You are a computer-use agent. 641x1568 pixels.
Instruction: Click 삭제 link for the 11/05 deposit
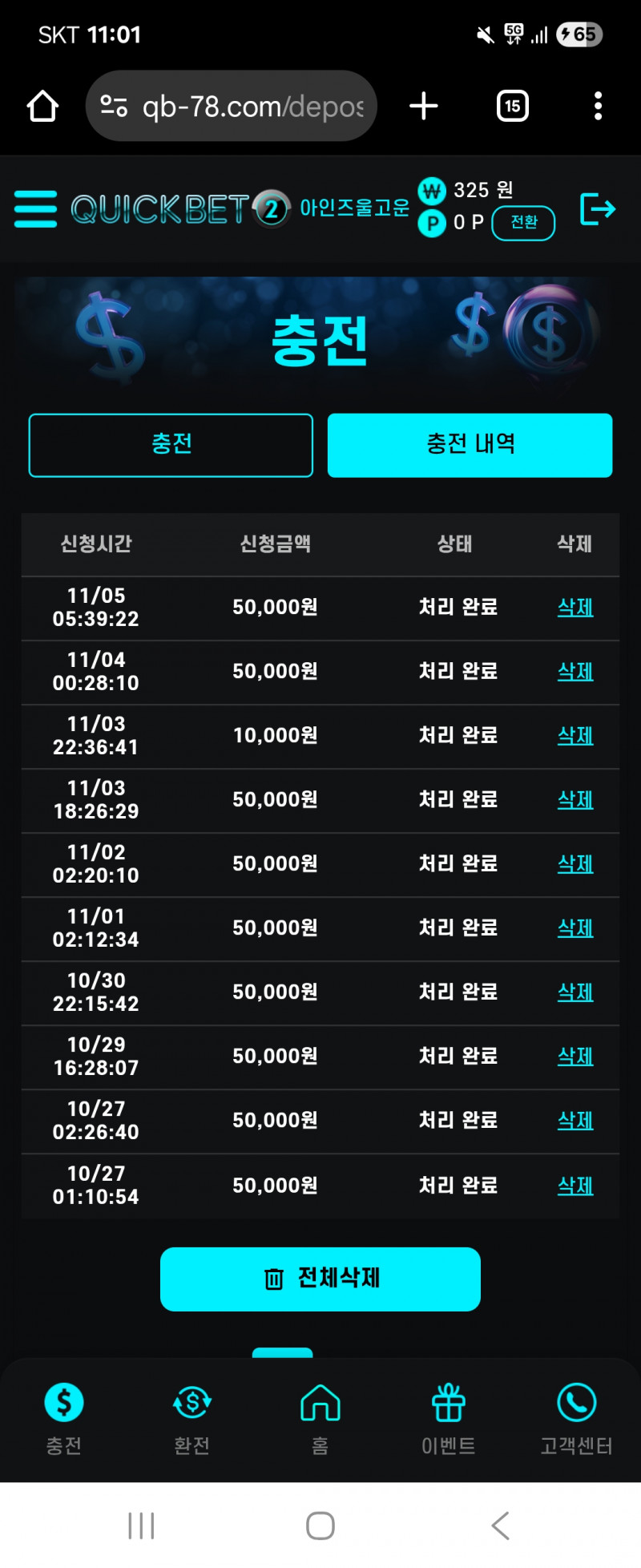[x=574, y=608]
